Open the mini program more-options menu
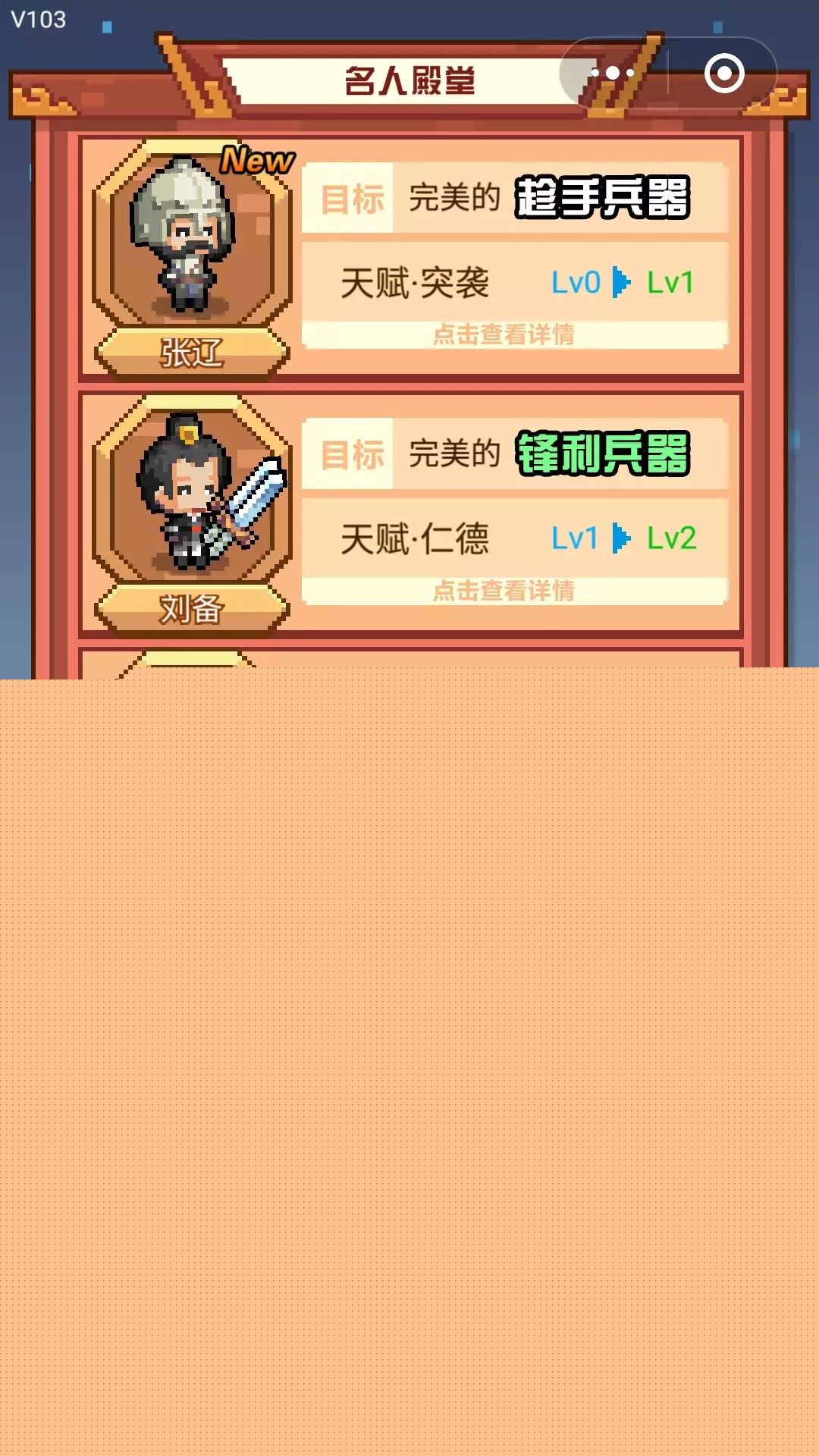819x1456 pixels. tap(613, 74)
